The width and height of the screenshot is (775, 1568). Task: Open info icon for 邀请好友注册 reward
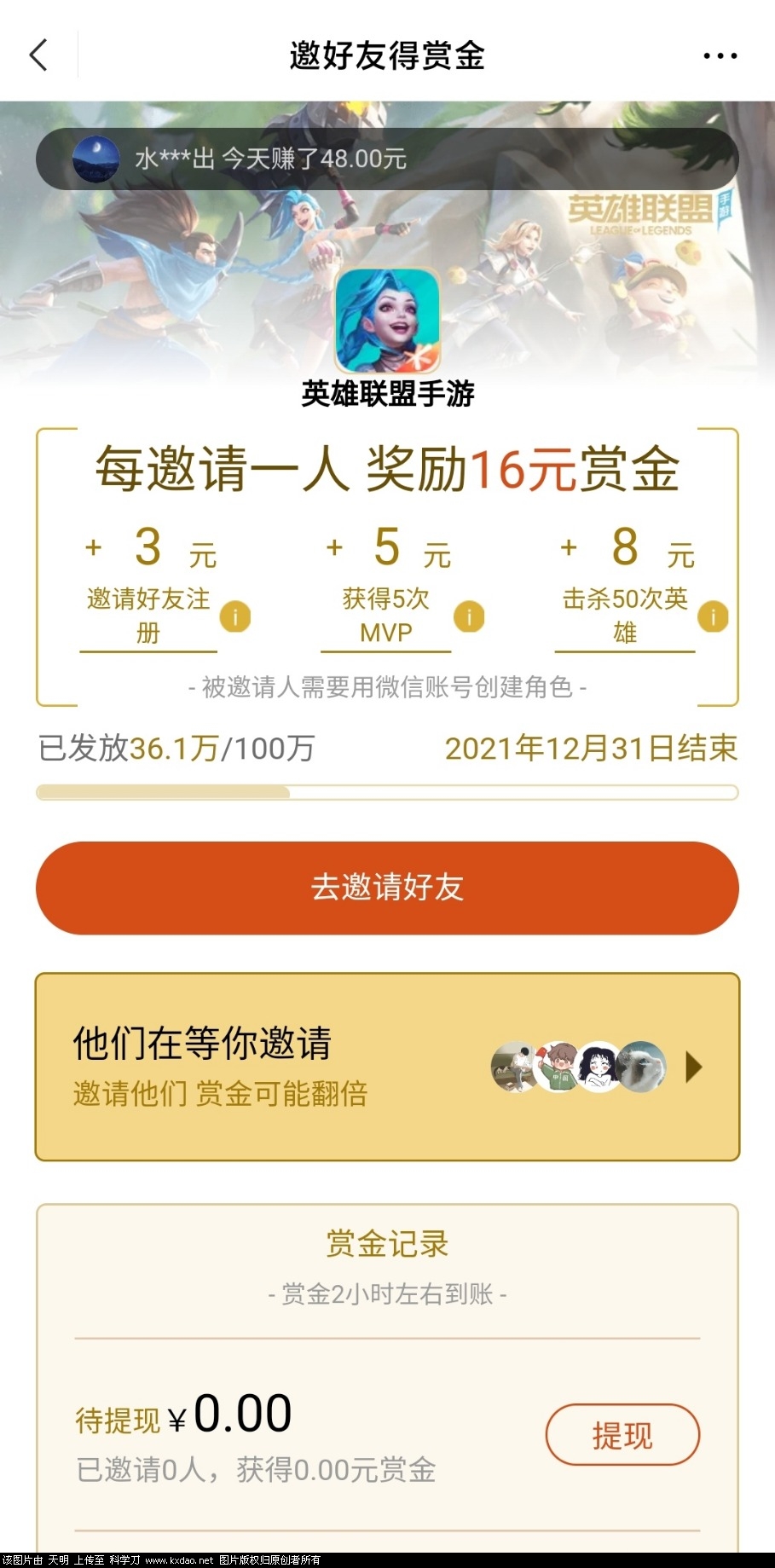point(235,616)
